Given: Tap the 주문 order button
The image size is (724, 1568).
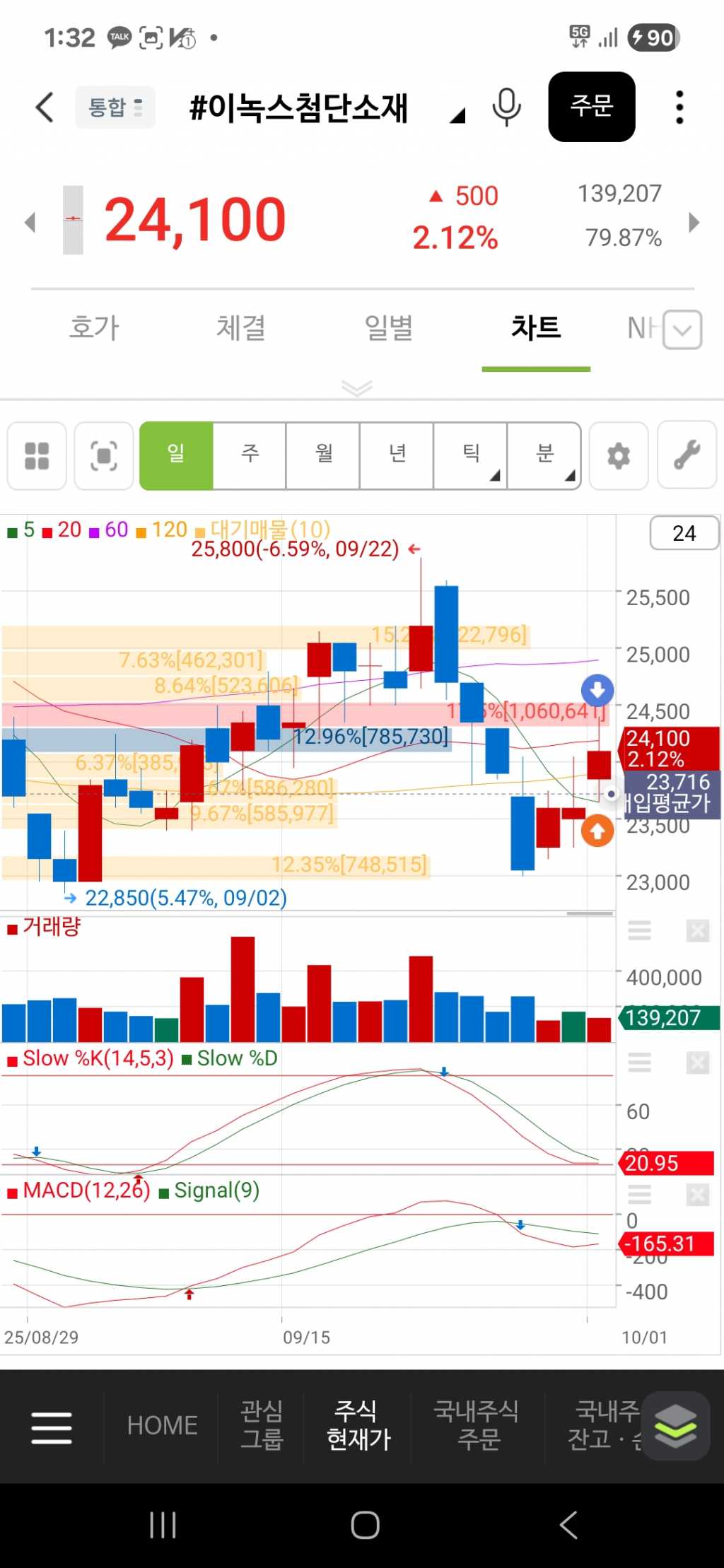Looking at the screenshot, I should click(x=592, y=107).
